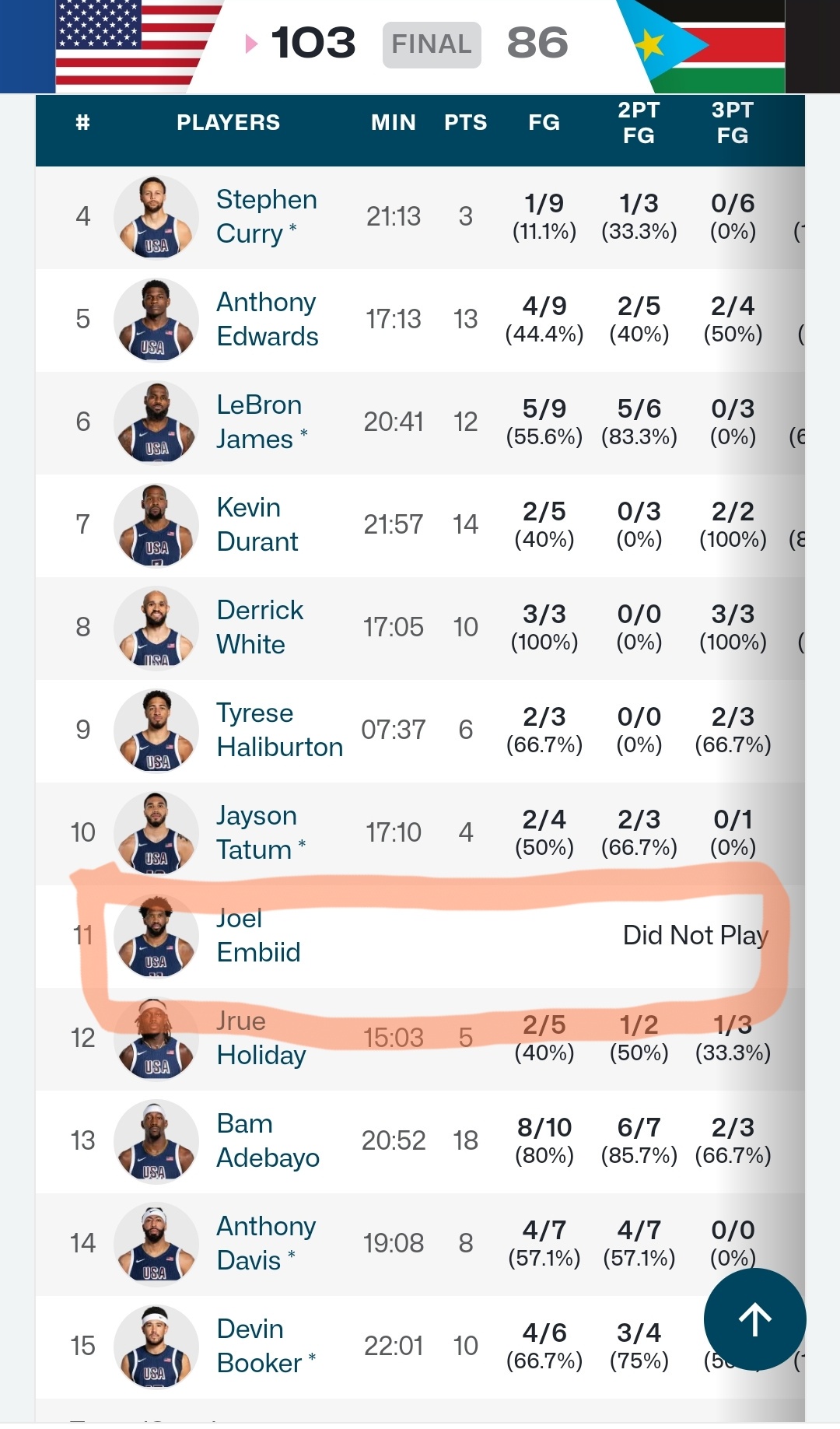Open Bam Adebayo's player page
The height and width of the screenshot is (1429, 840).
268,1140
